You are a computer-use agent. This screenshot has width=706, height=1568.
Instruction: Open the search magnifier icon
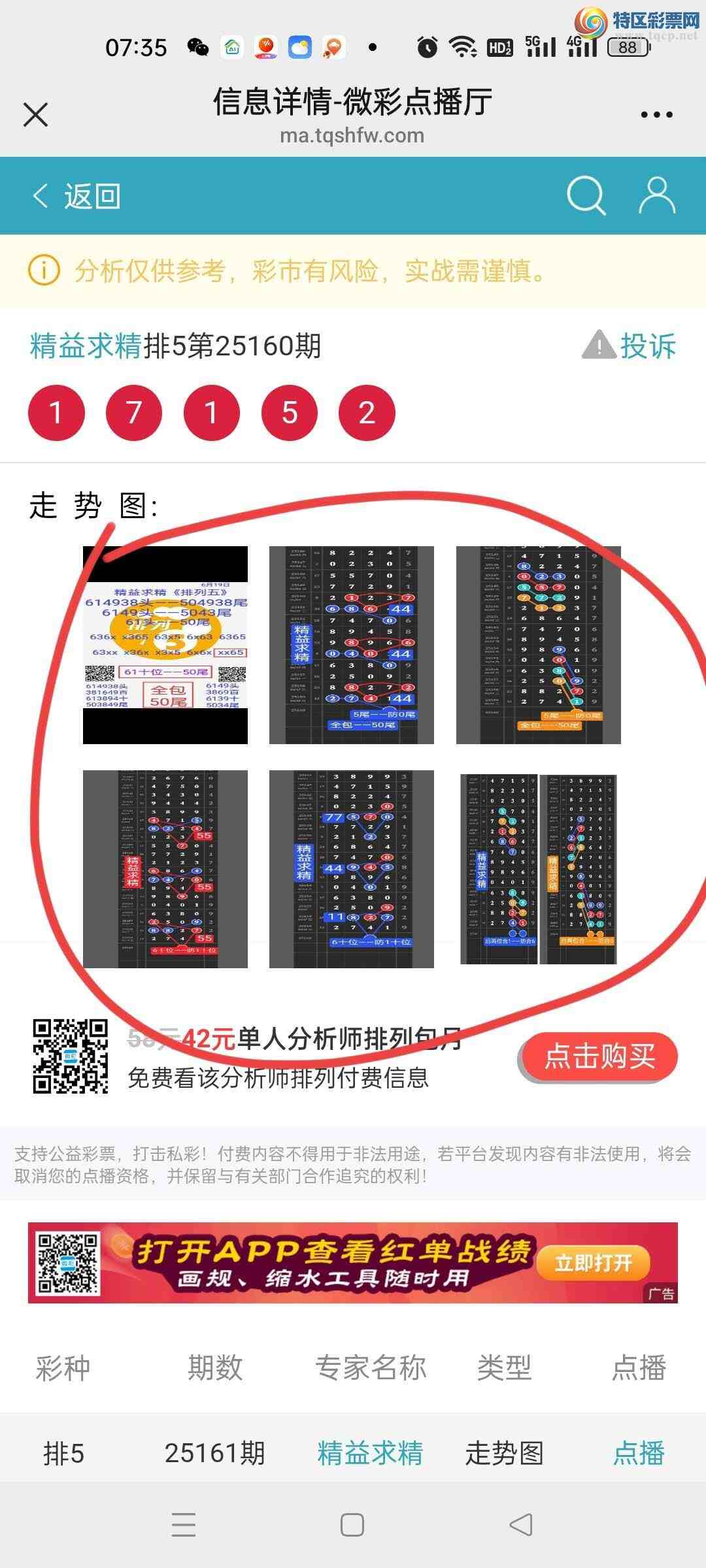pyautogui.click(x=586, y=195)
